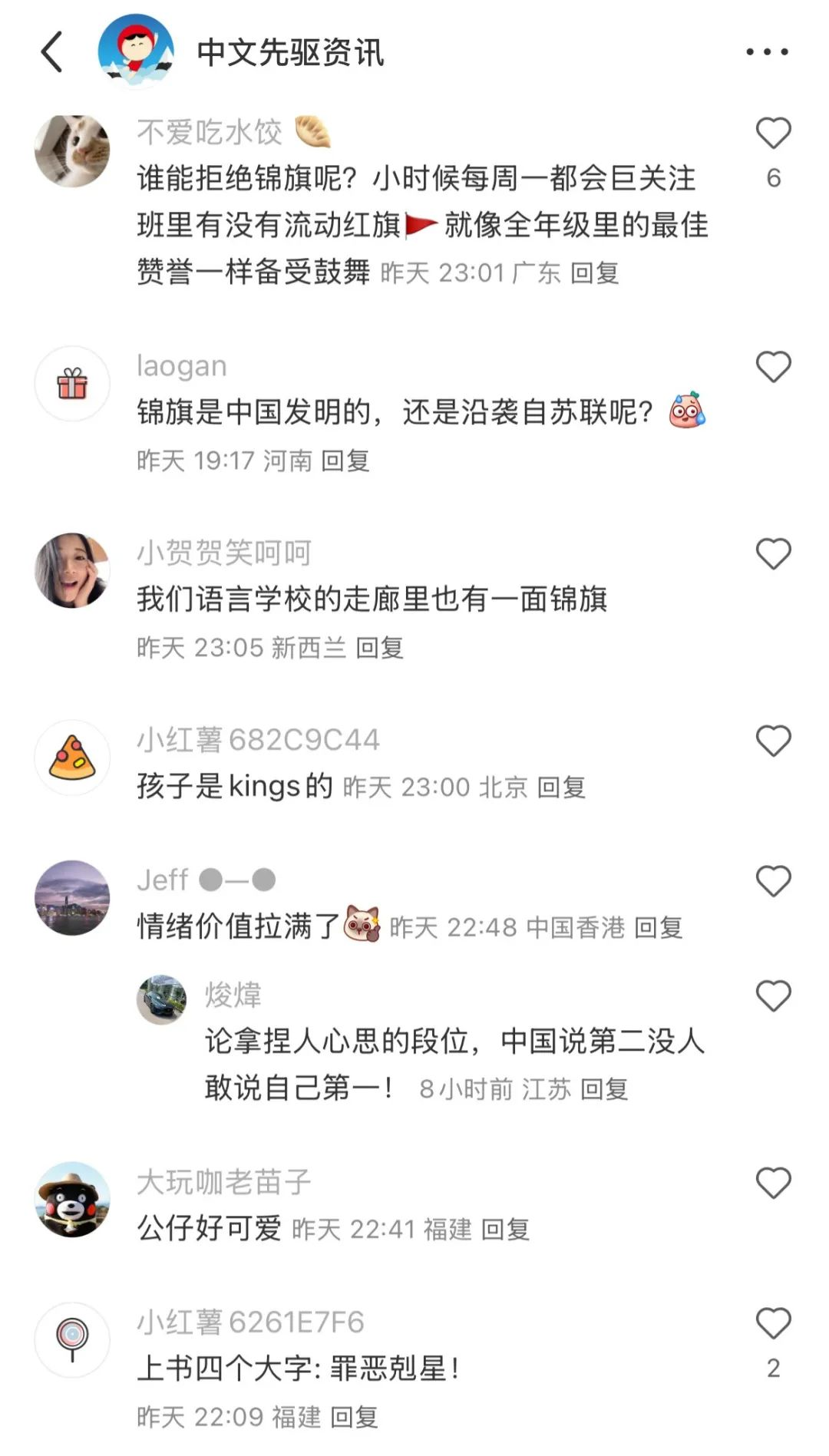829x1456 pixels.
Task: Like 不爱吃水饺's comment
Action: tap(773, 134)
